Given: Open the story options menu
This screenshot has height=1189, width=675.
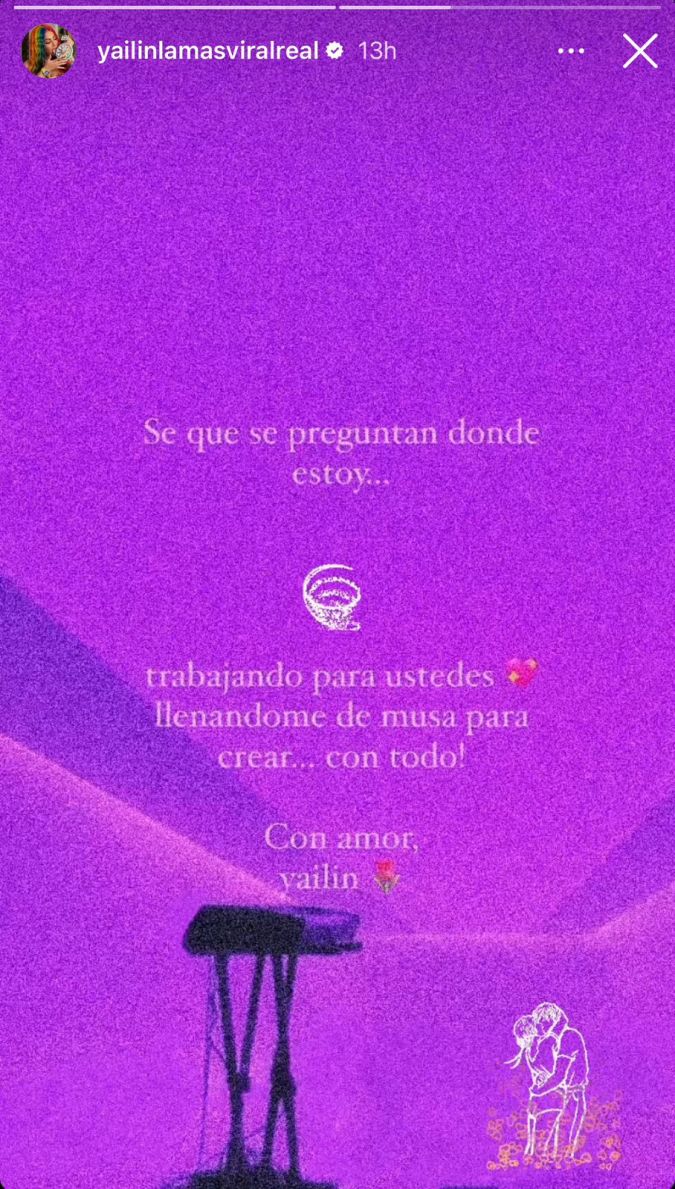Looking at the screenshot, I should (571, 50).
